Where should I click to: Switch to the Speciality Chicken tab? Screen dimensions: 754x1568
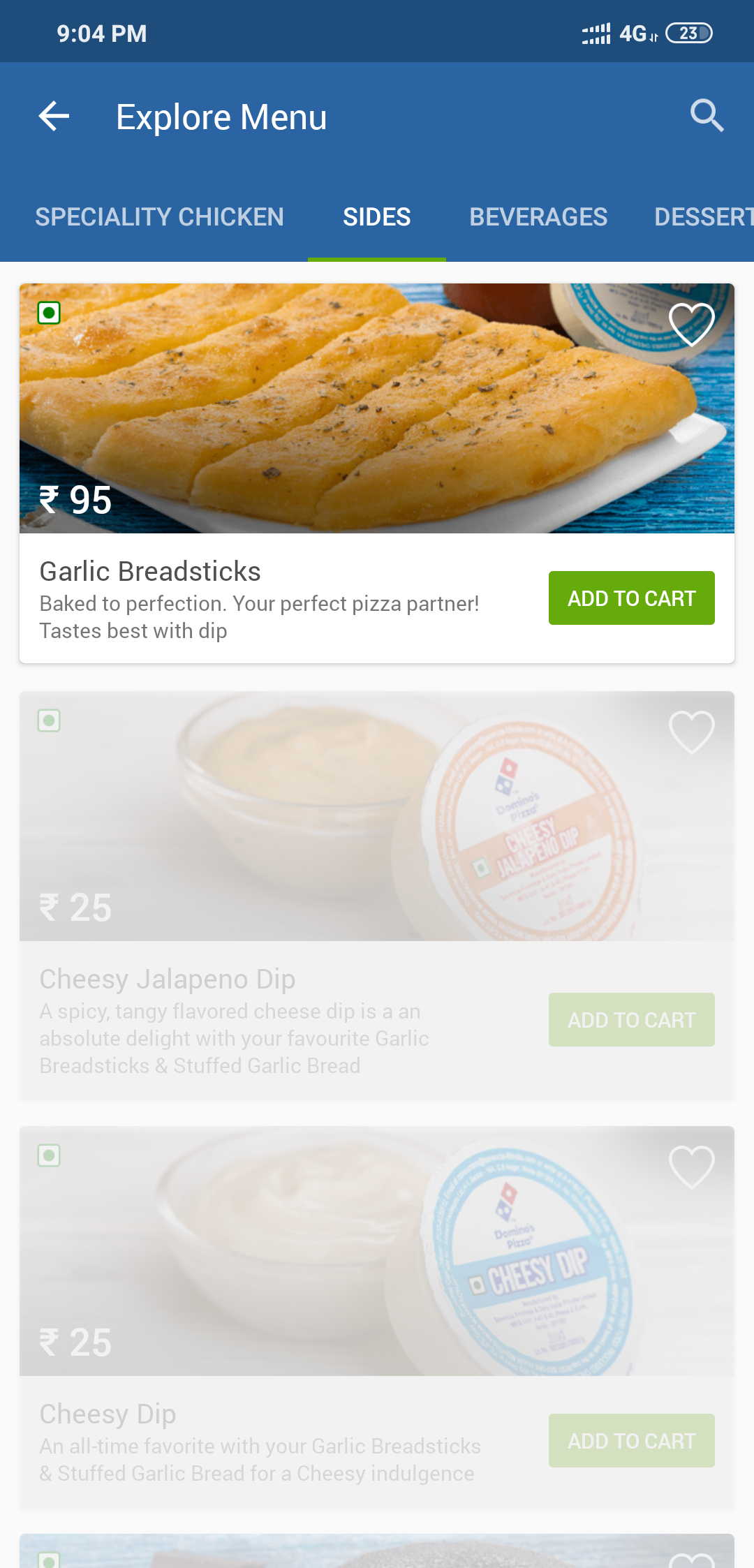[159, 217]
